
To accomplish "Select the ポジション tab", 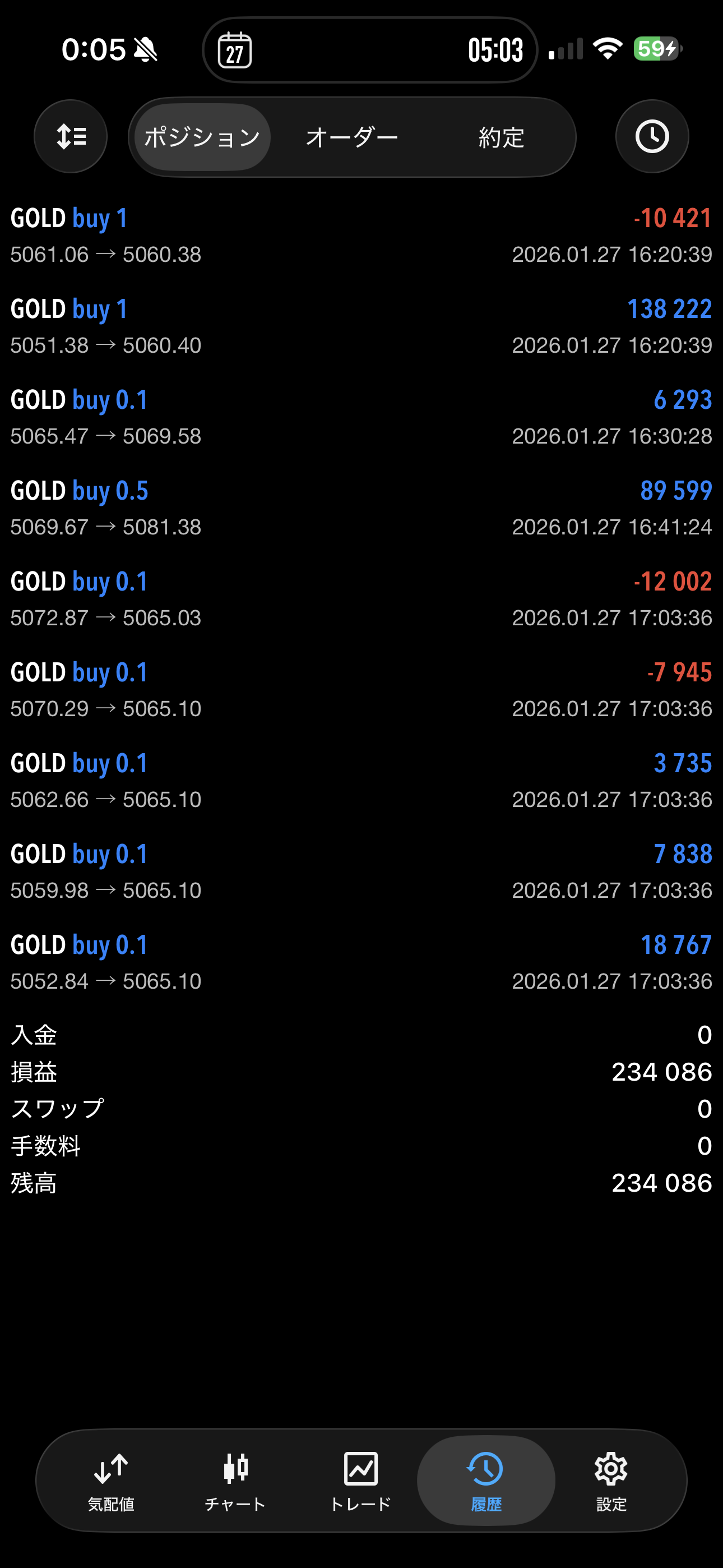I will tap(202, 137).
